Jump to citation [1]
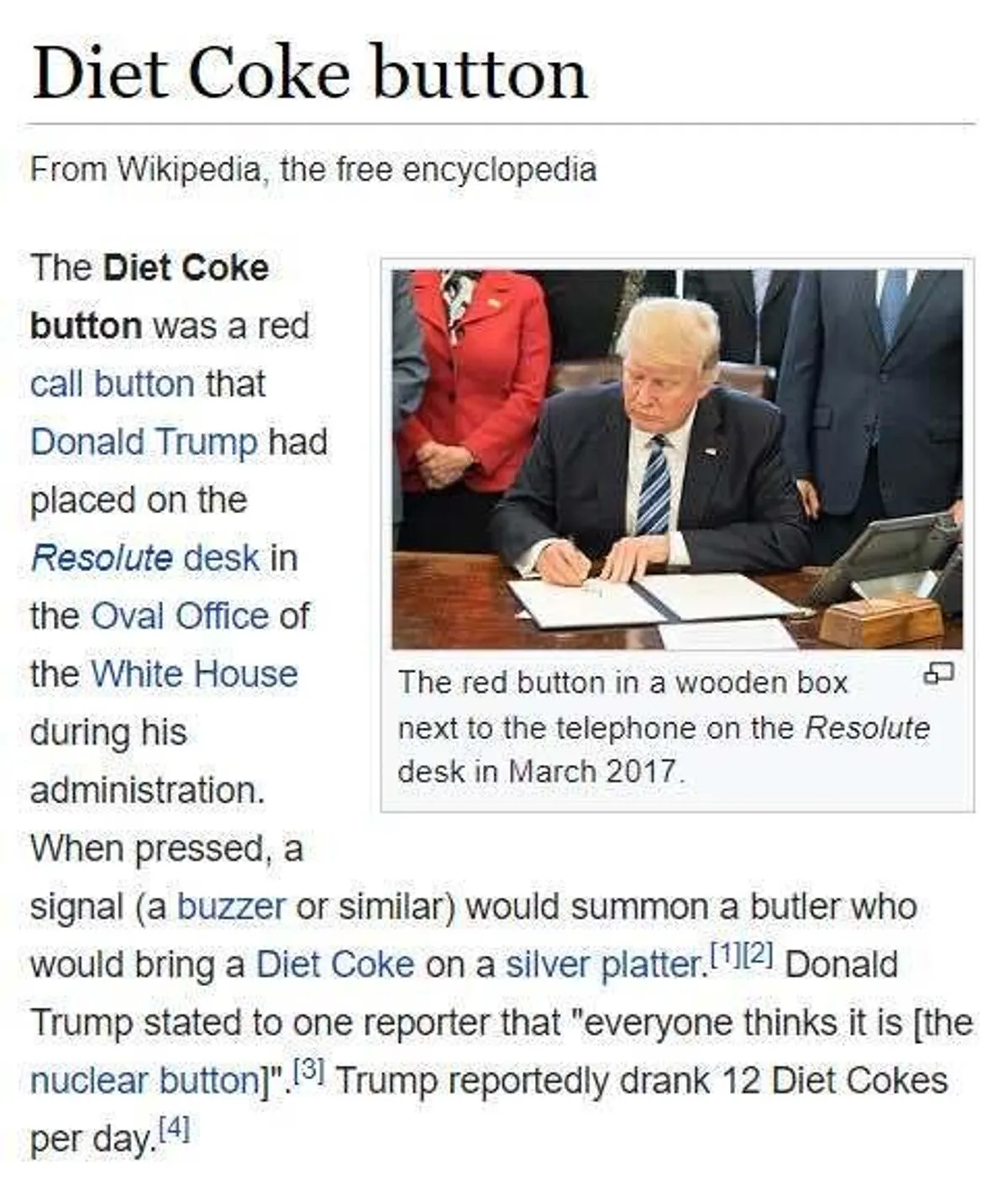 [725, 954]
